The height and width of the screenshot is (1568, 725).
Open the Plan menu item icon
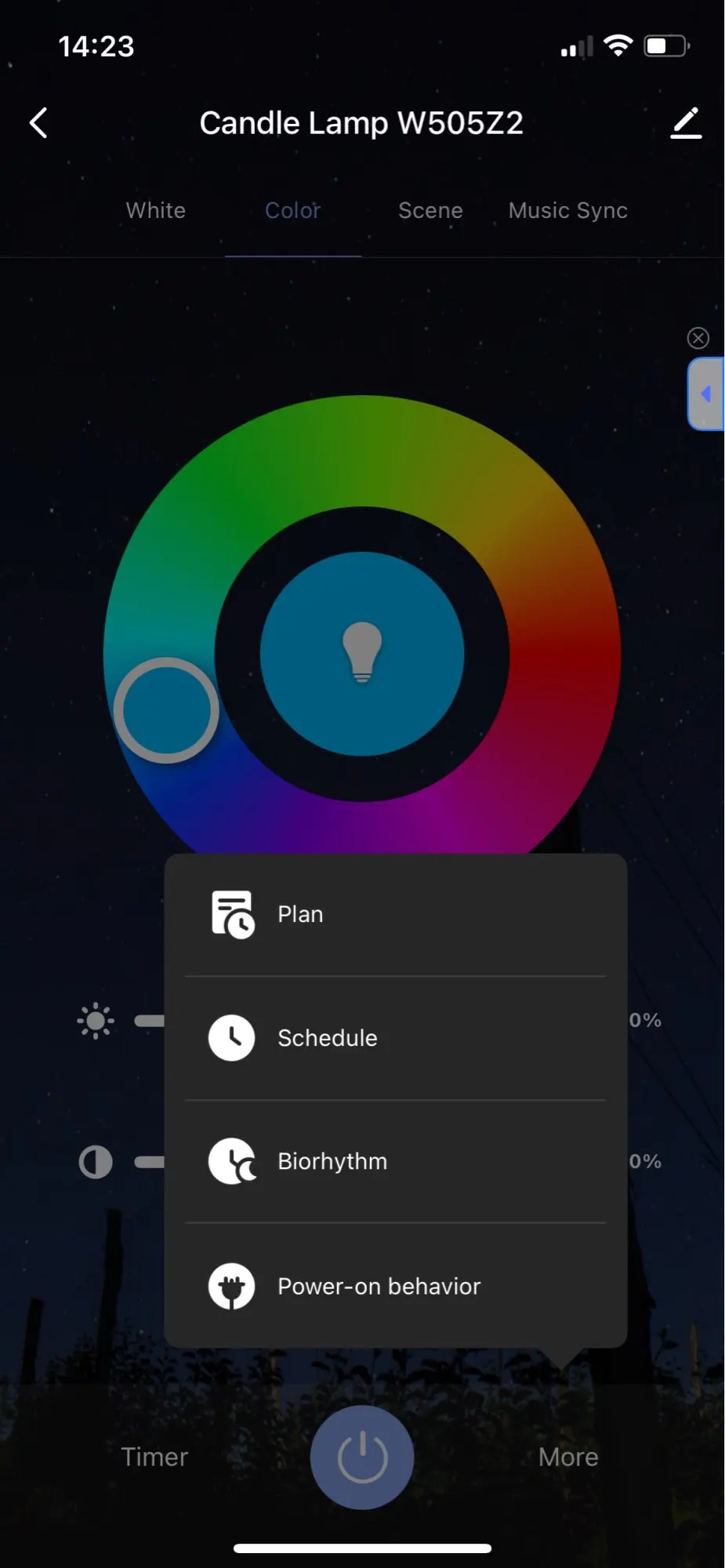tap(231, 913)
